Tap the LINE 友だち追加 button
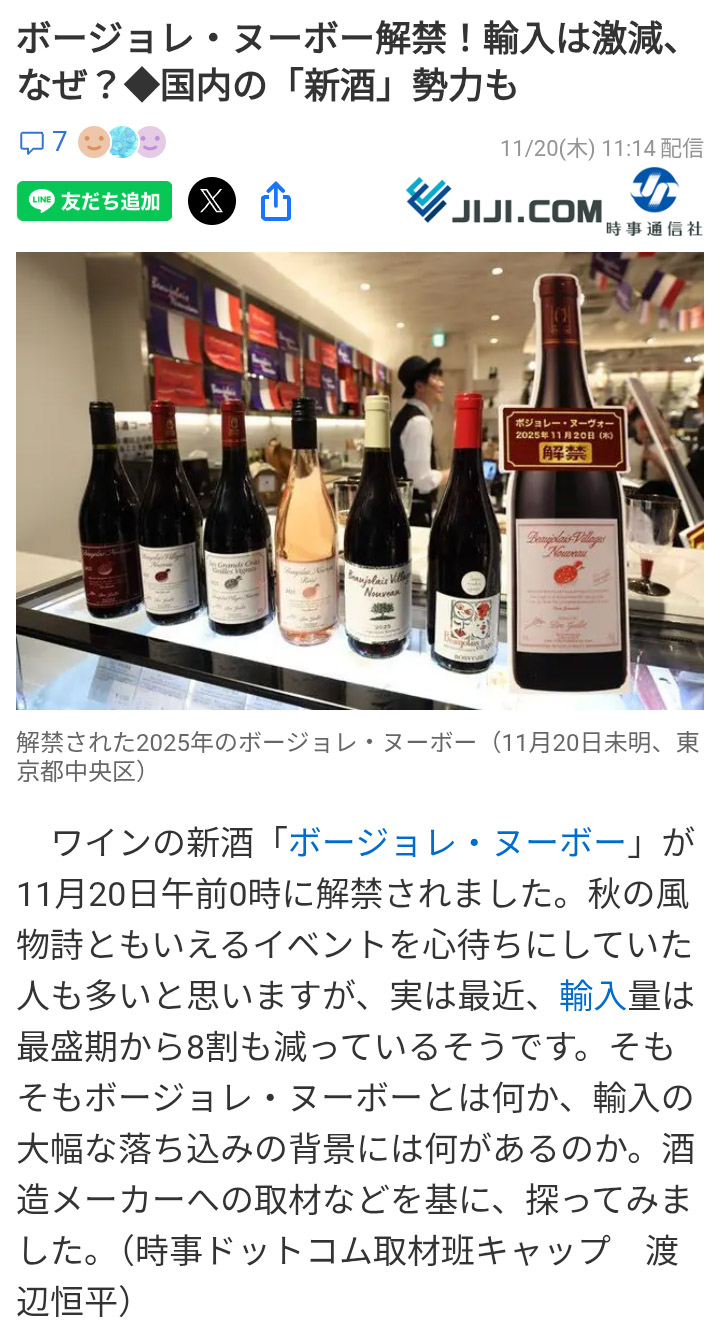This screenshot has height=1327, width=720. point(94,201)
